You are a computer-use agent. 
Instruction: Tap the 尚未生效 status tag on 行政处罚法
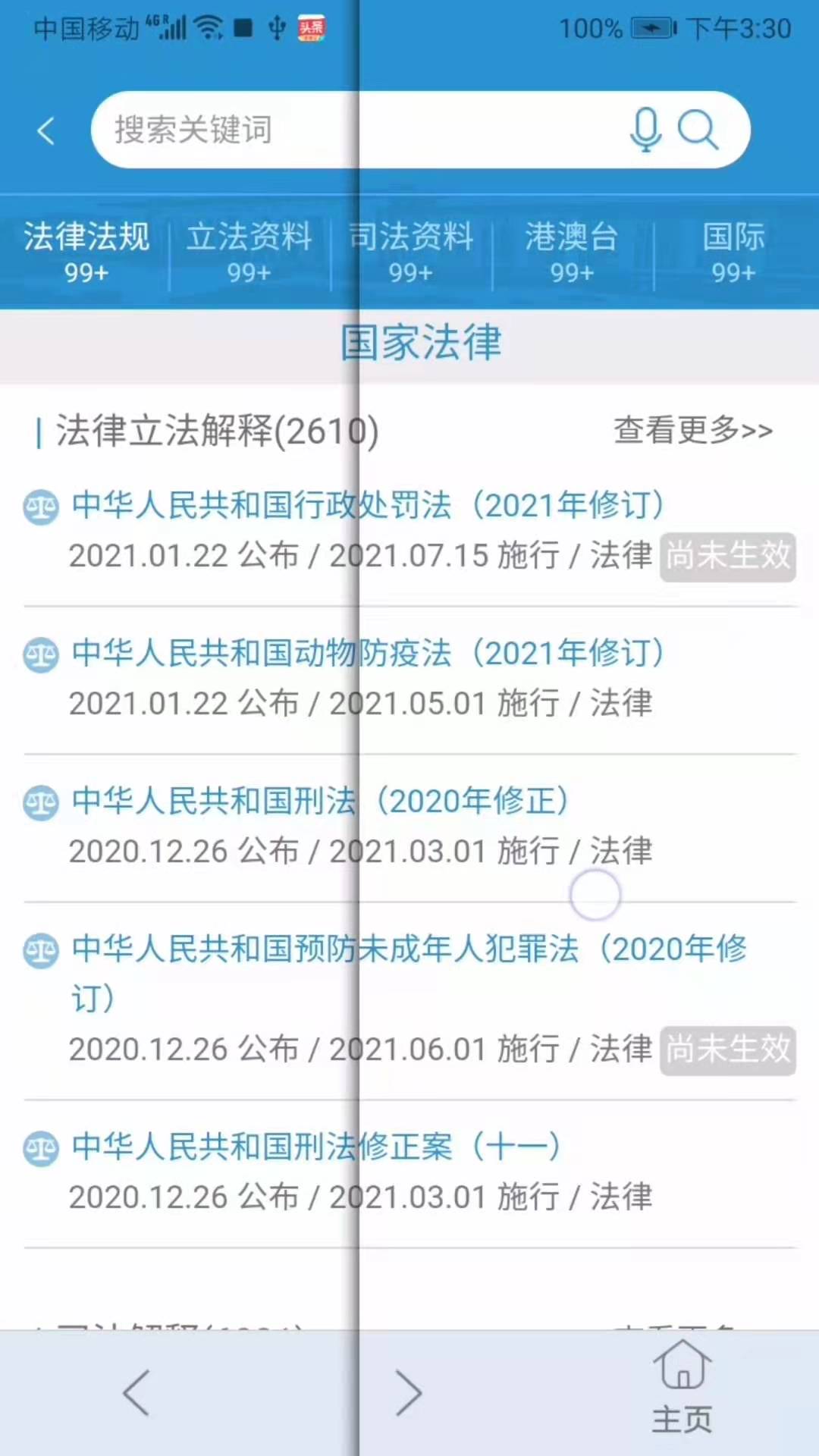[727, 557]
